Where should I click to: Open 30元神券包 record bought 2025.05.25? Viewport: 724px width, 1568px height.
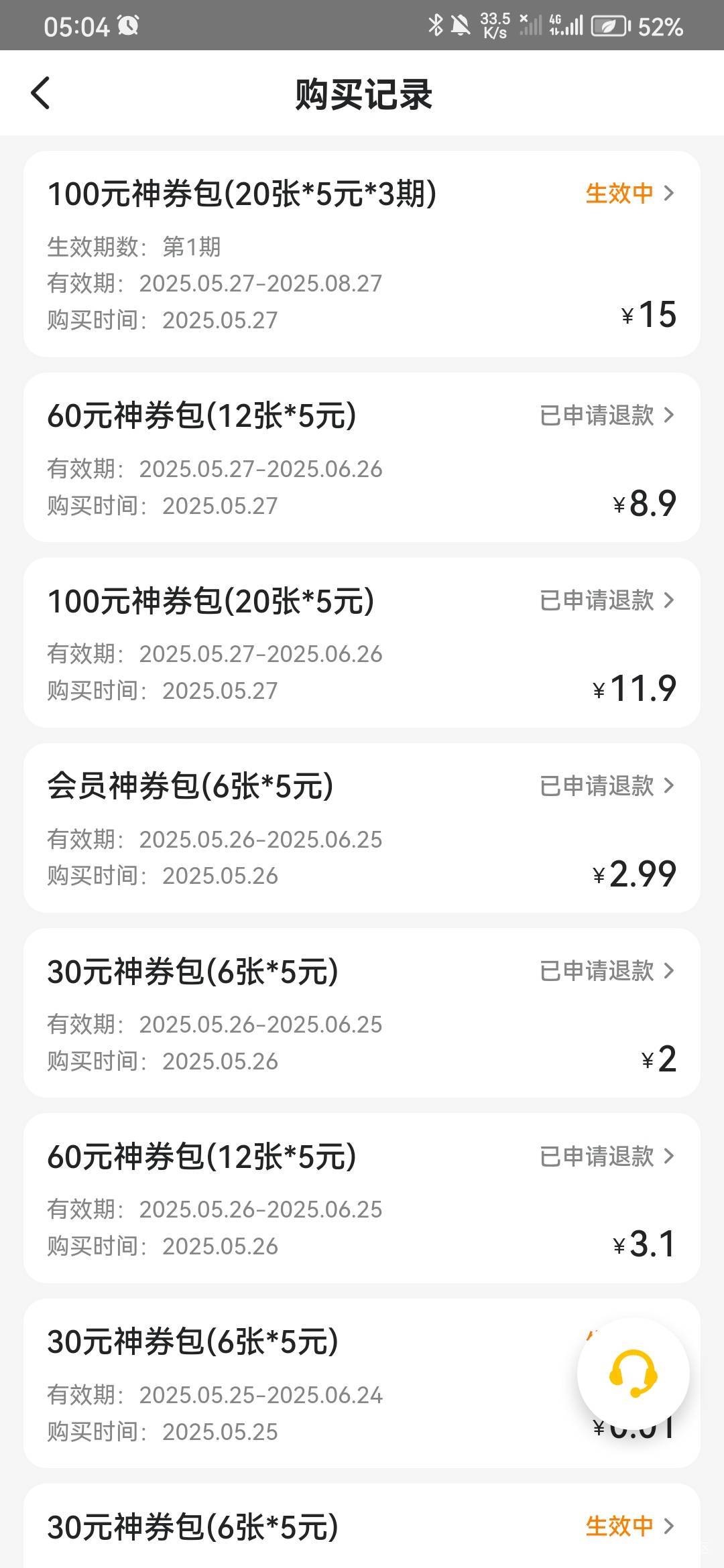(362, 1384)
